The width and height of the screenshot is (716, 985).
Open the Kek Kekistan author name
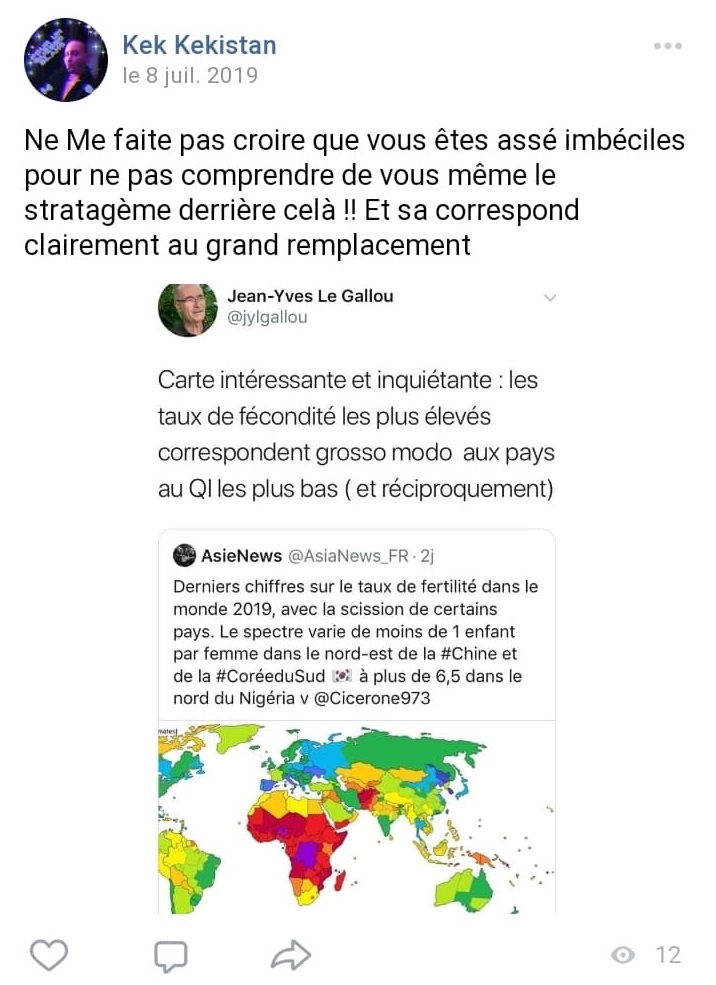199,45
